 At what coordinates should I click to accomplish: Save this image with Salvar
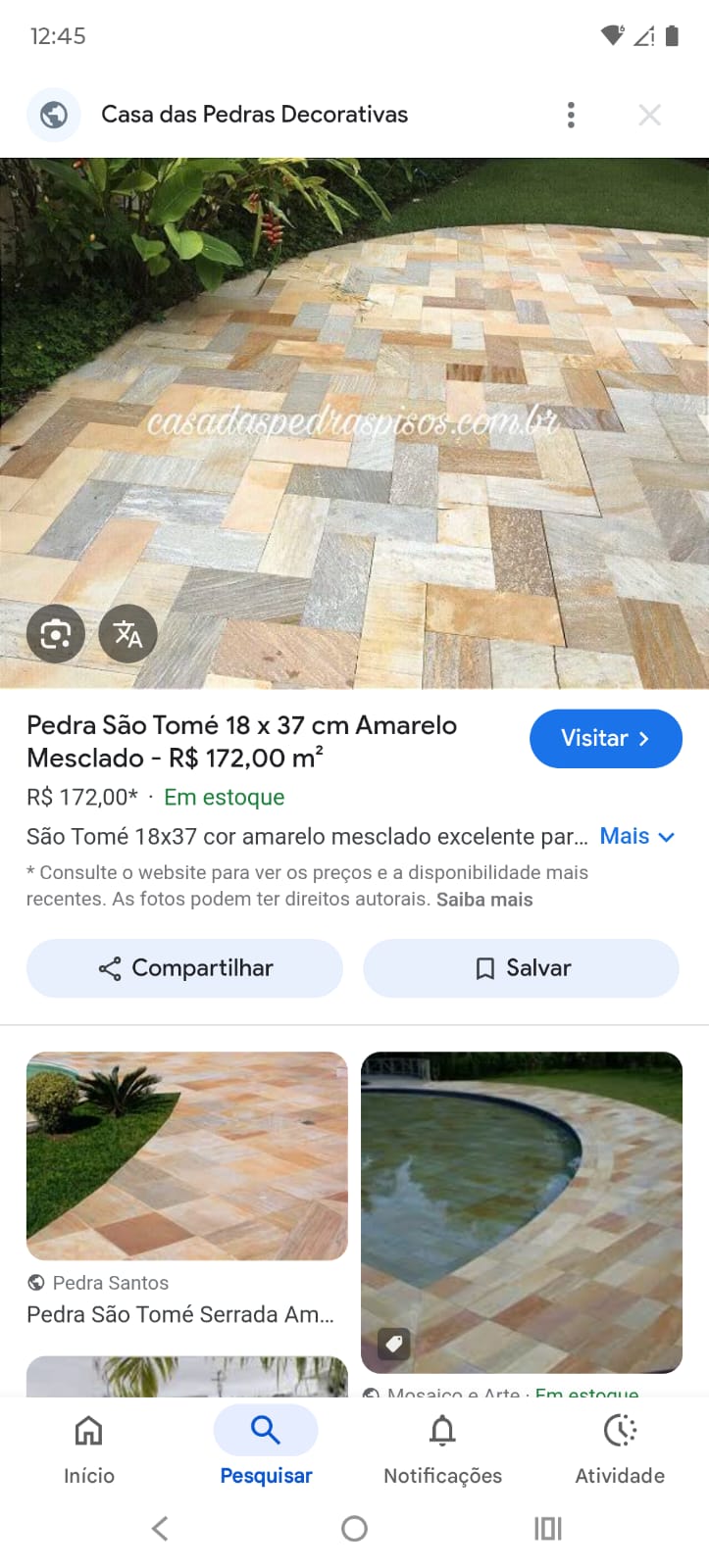[x=521, y=968]
